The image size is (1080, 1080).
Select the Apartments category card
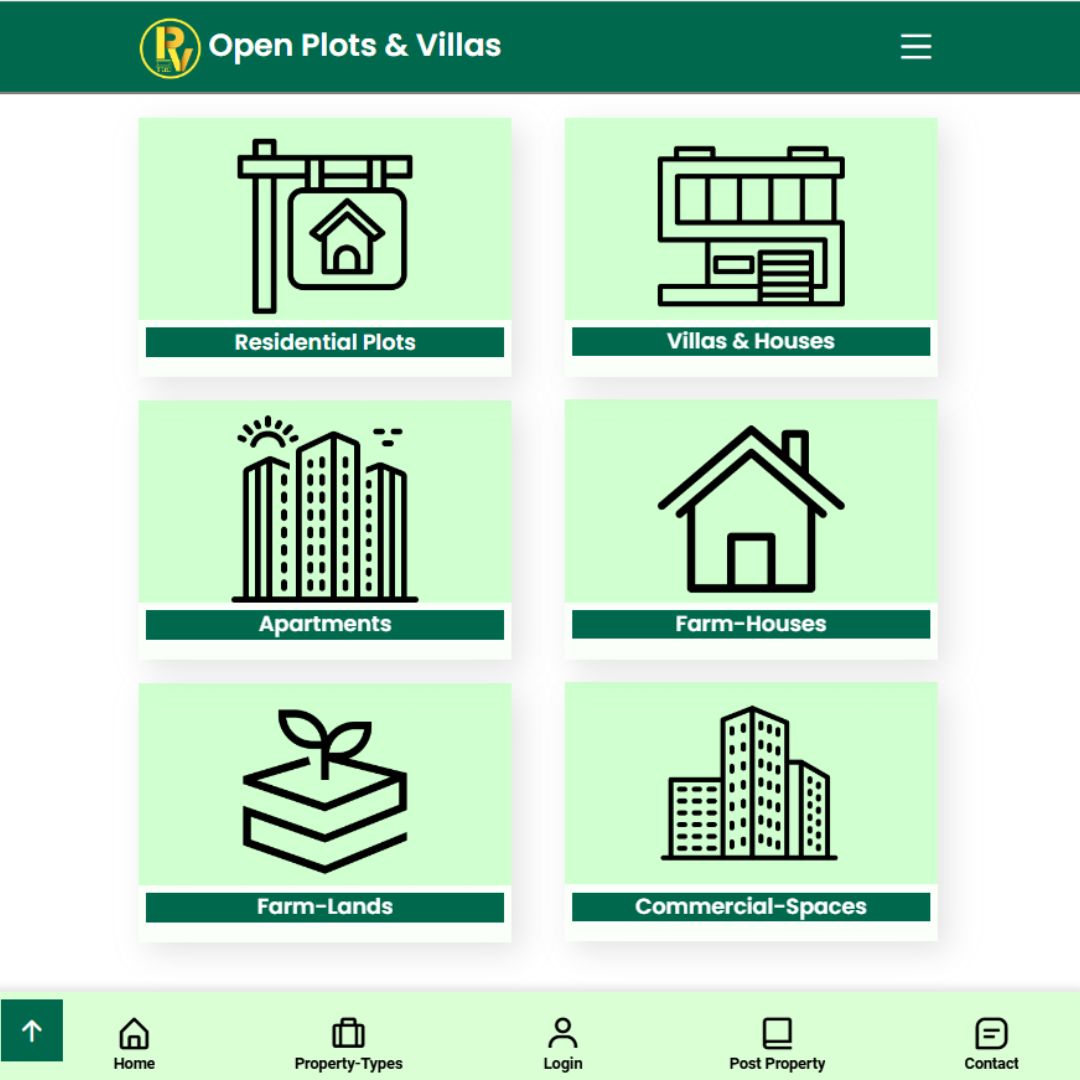pyautogui.click(x=324, y=528)
